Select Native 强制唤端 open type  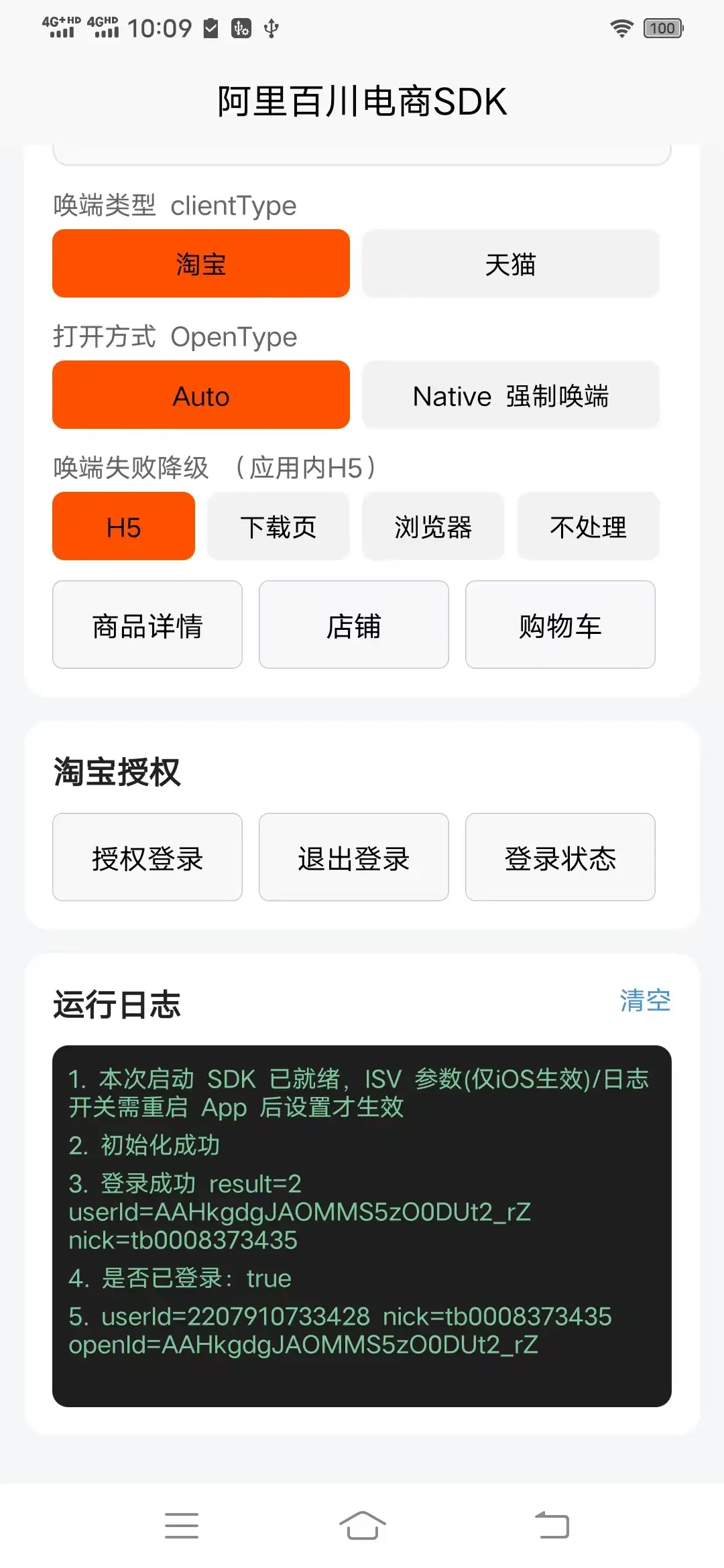coord(511,395)
